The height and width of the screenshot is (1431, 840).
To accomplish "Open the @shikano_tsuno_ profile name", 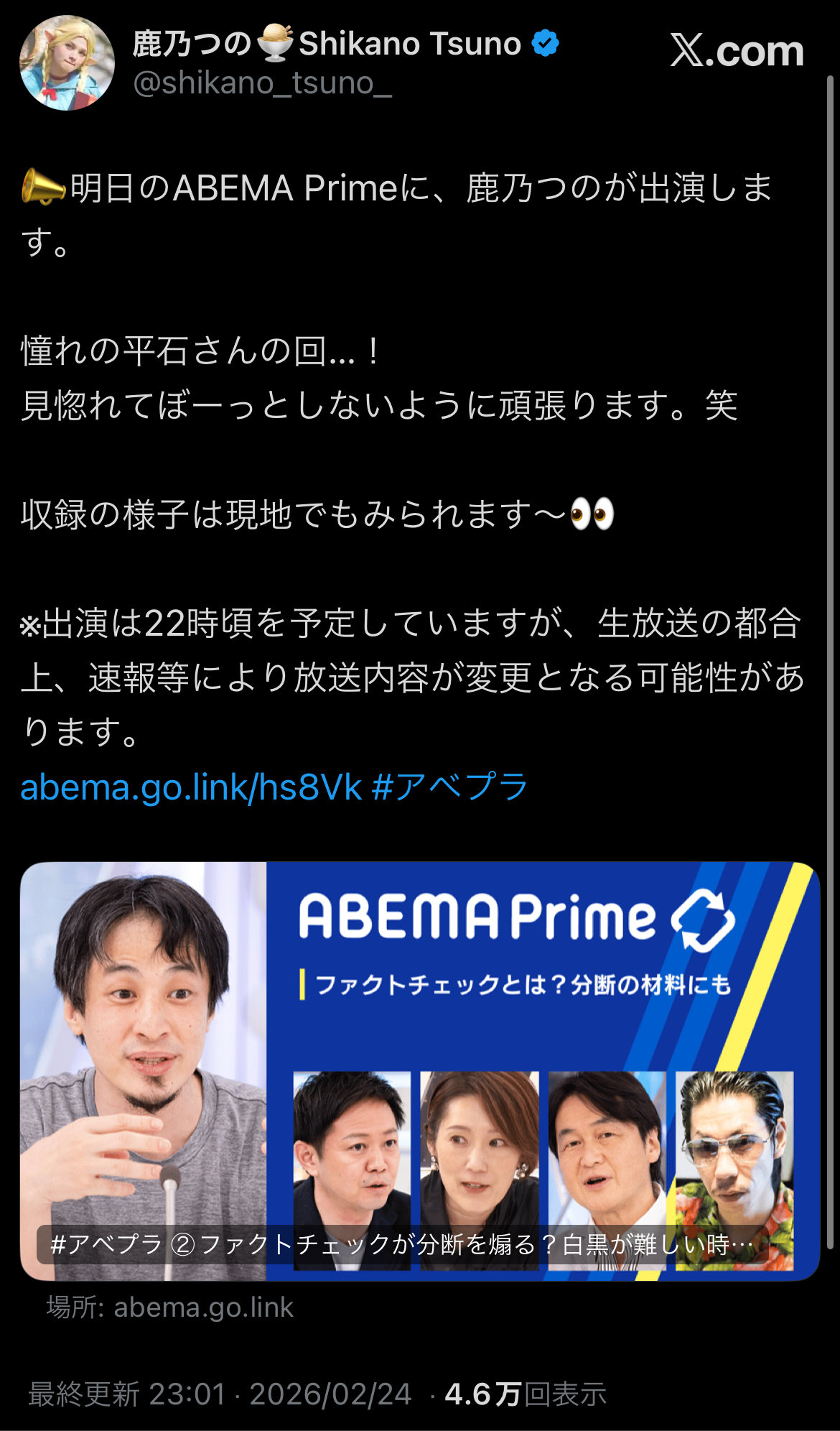I will [x=262, y=83].
